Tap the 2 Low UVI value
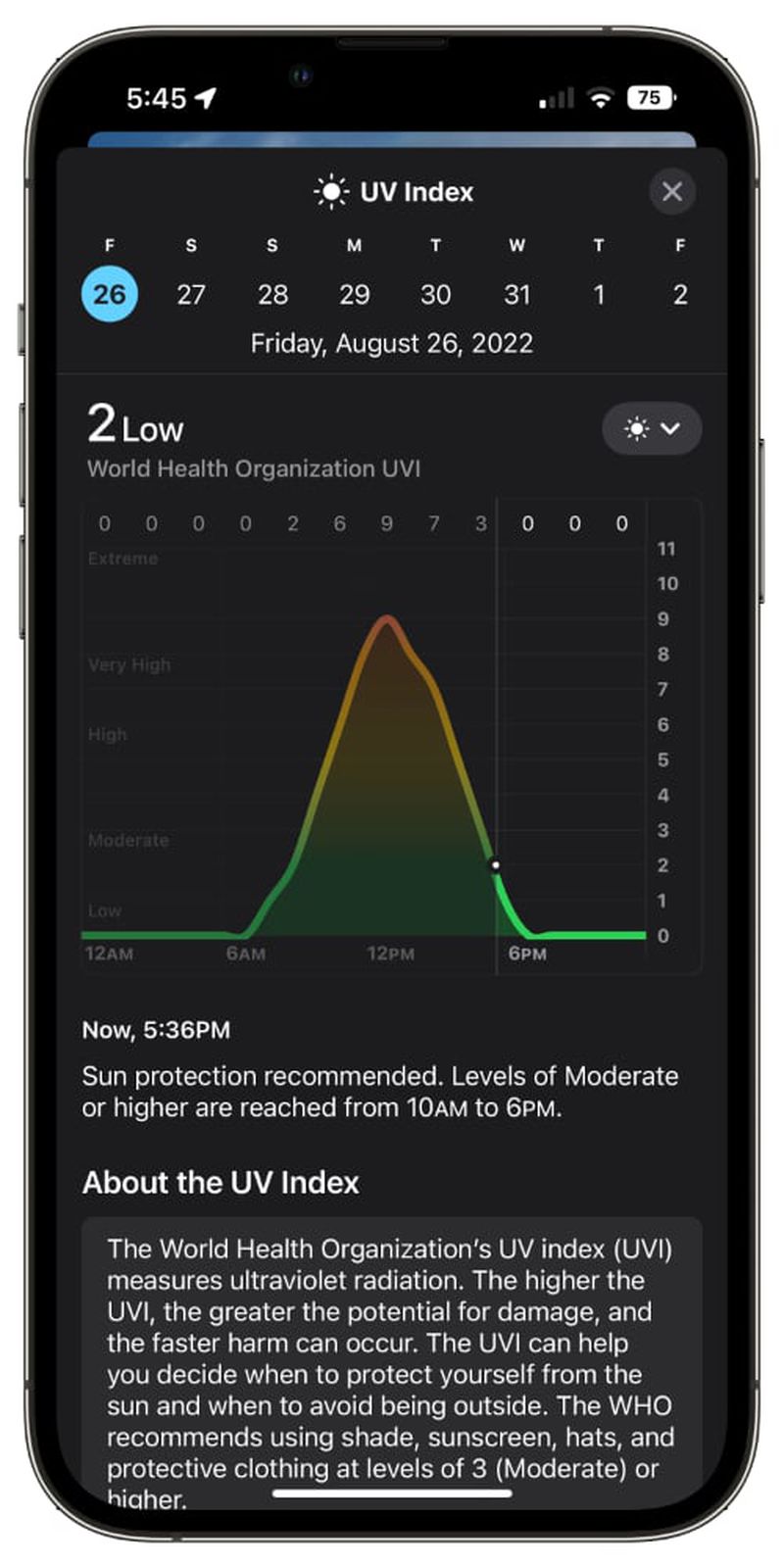Screen dimensions: 784x1568 (134, 425)
